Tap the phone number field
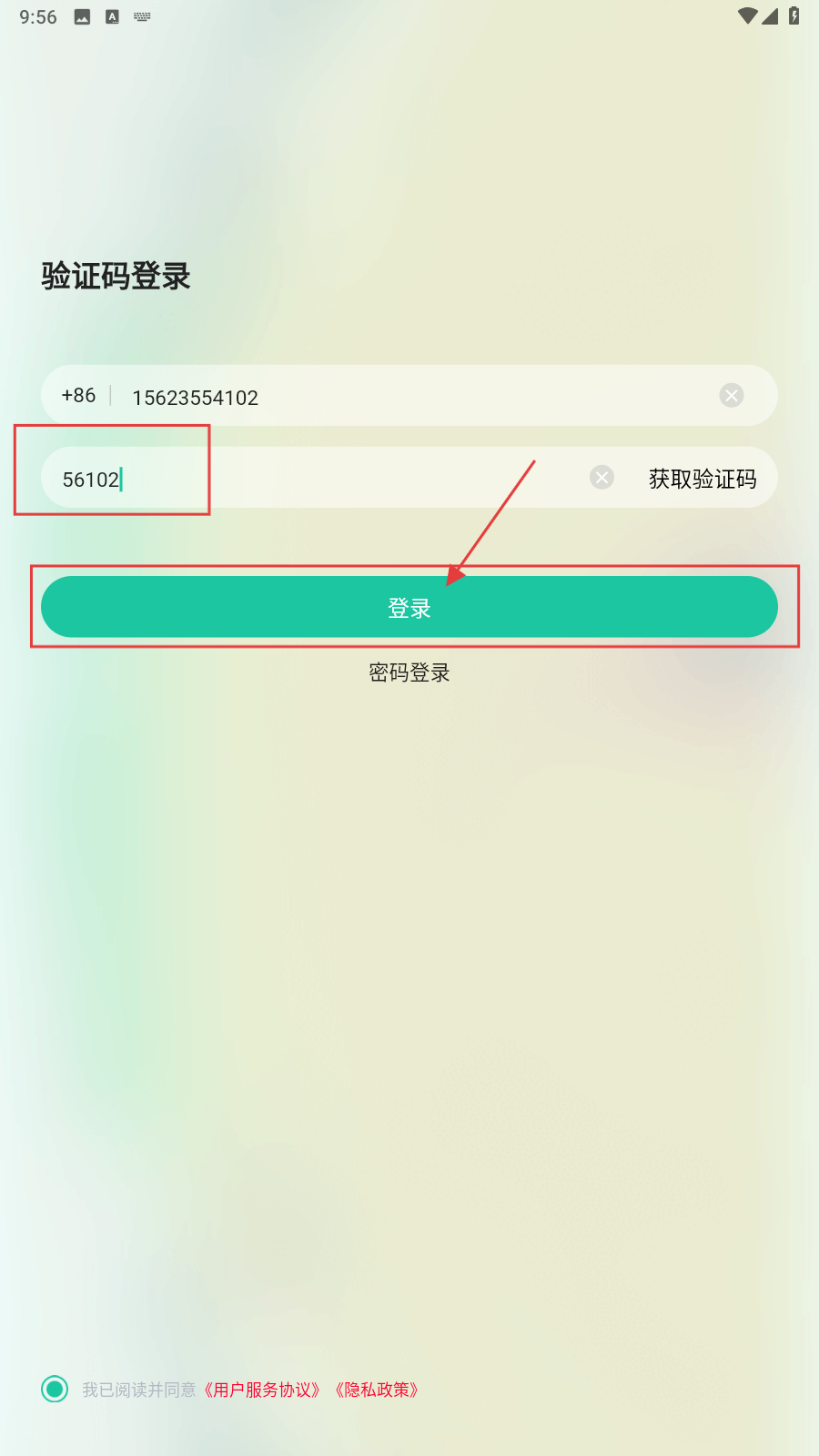 [409, 397]
